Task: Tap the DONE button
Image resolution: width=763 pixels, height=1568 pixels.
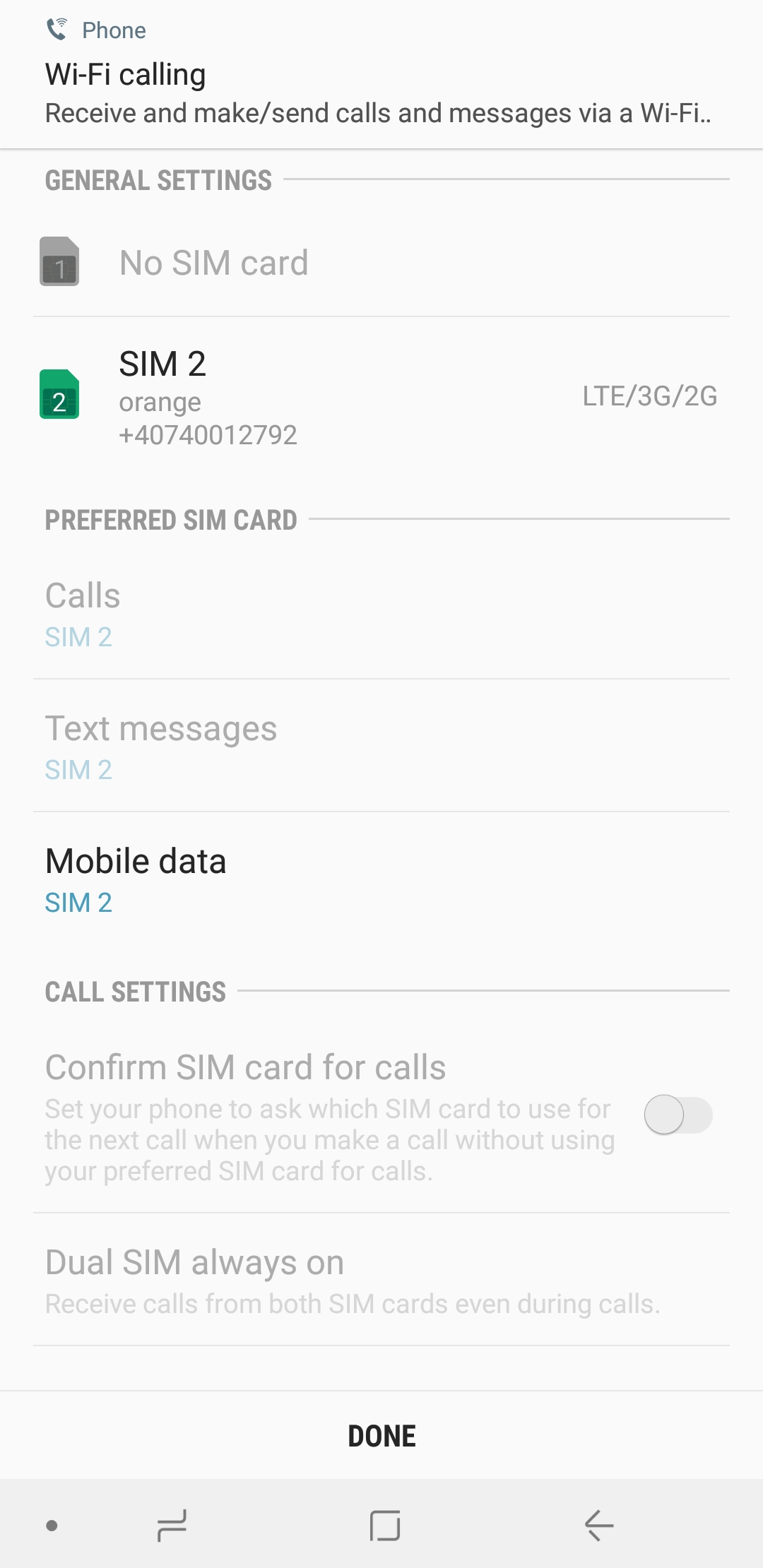Action: 381,1436
